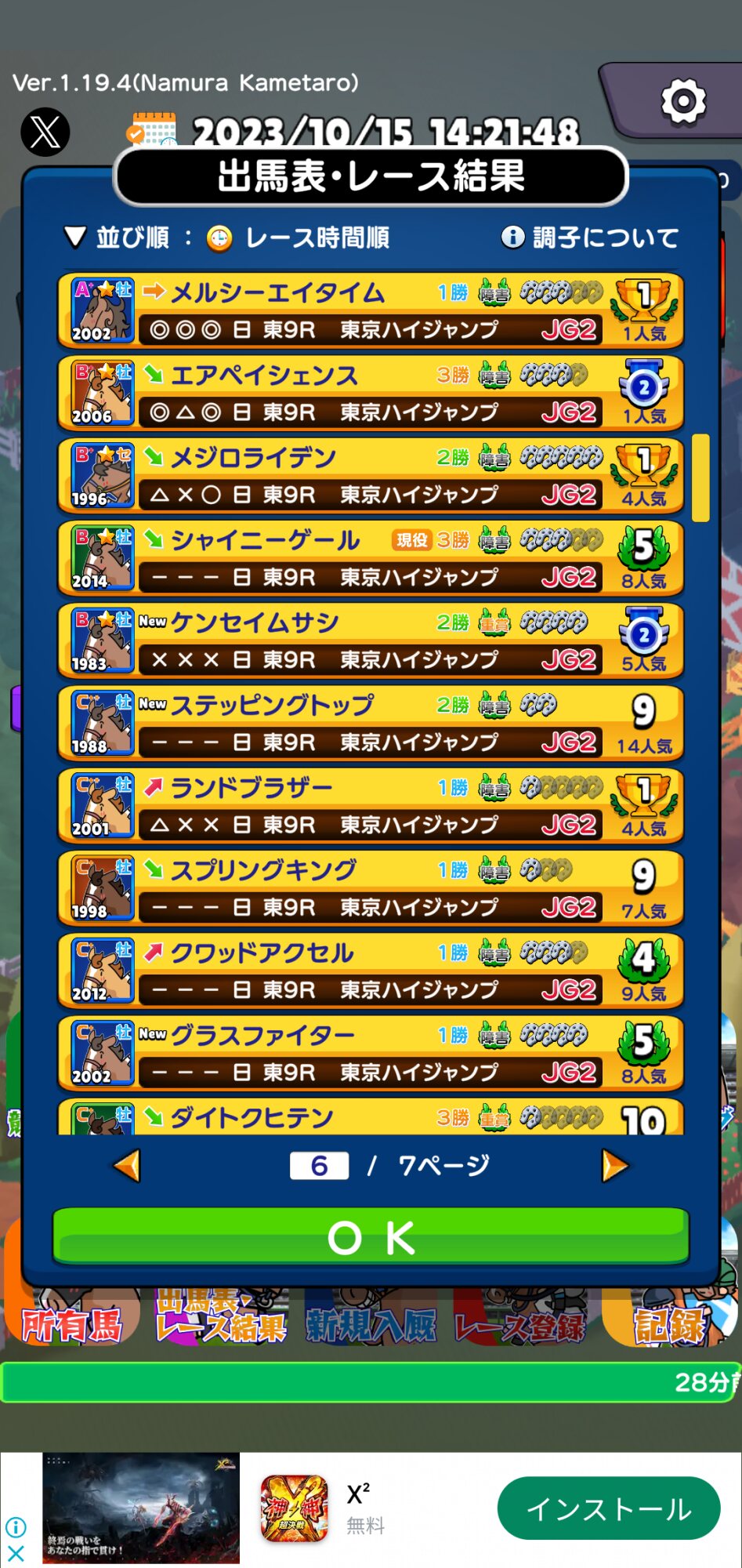Select ステッピングトップ entry row
Image resolution: width=742 pixels, height=1568 pixels.
click(371, 724)
